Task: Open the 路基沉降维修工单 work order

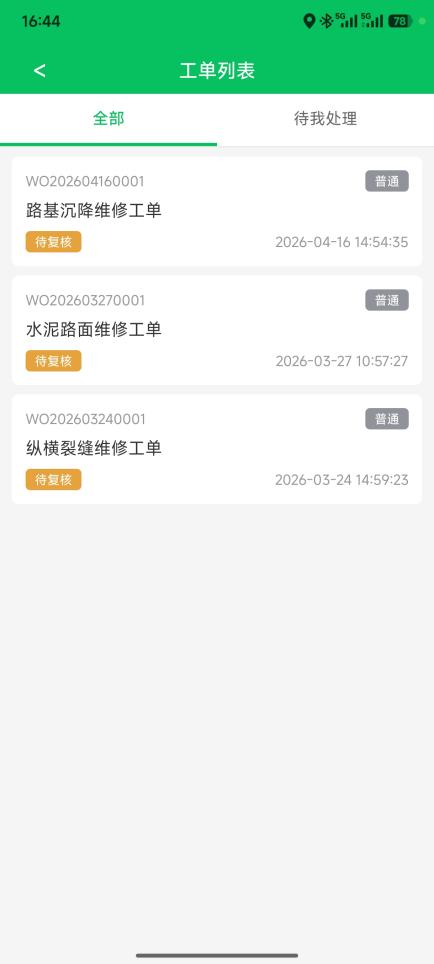Action: point(217,211)
